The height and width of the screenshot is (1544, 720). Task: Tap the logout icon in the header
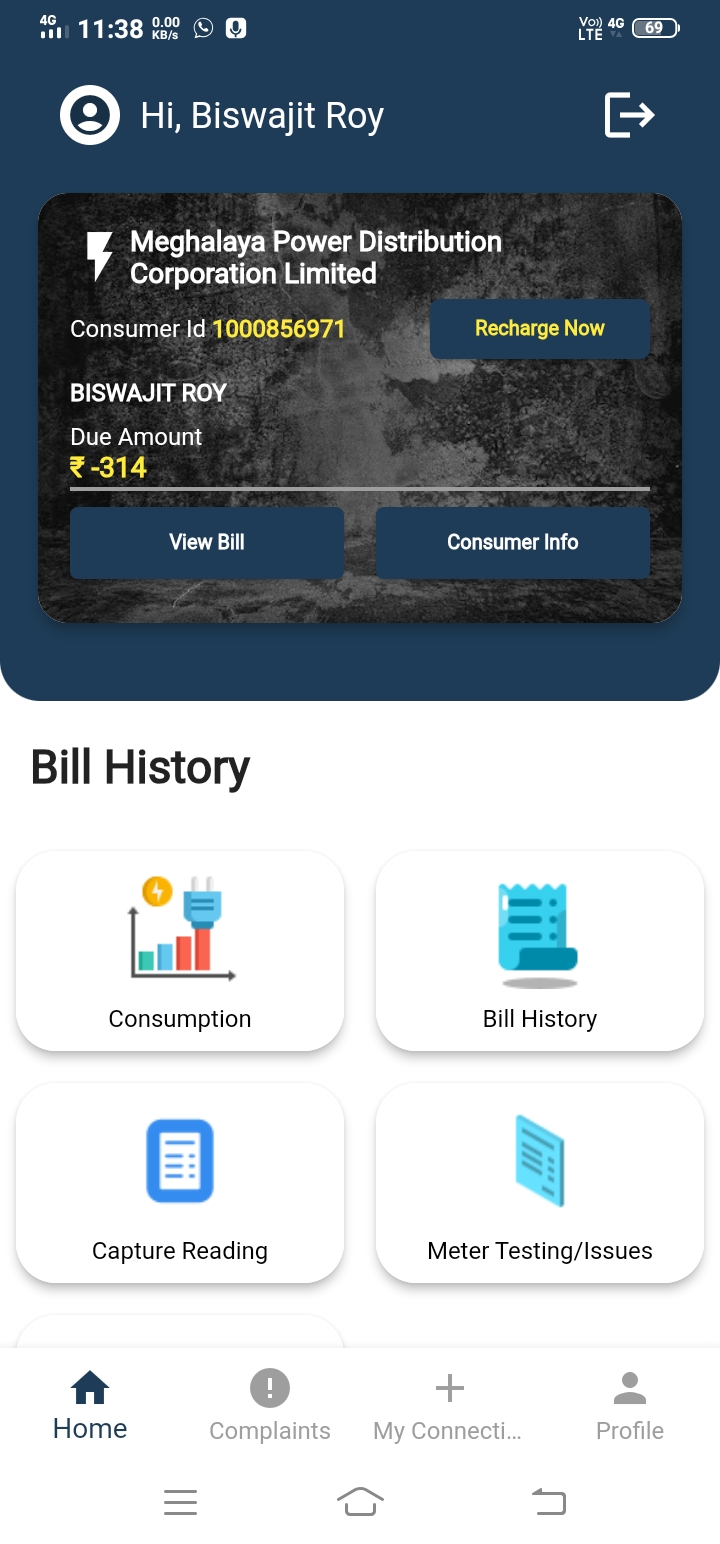[x=629, y=115]
